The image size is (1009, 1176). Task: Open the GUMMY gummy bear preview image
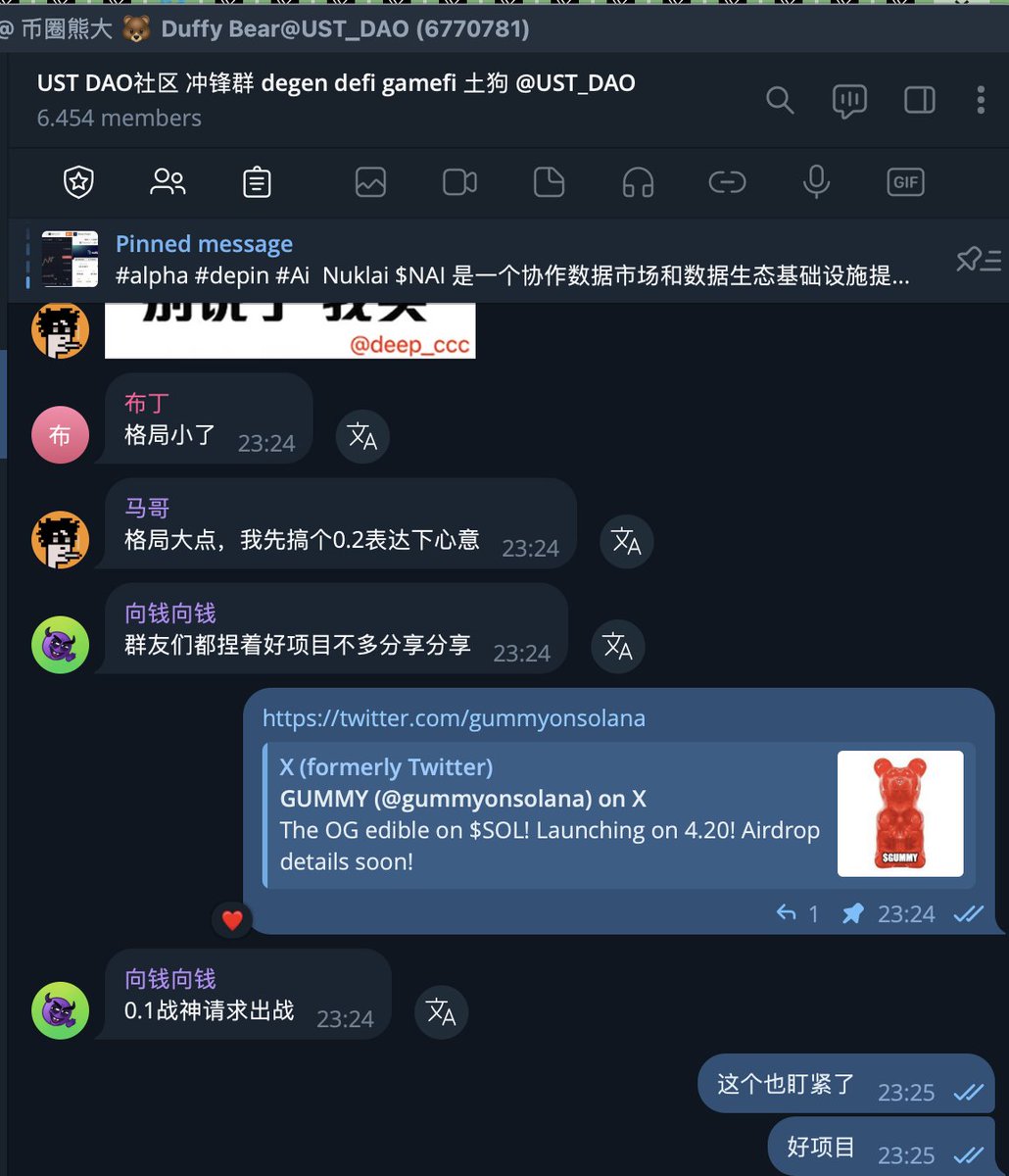(899, 813)
